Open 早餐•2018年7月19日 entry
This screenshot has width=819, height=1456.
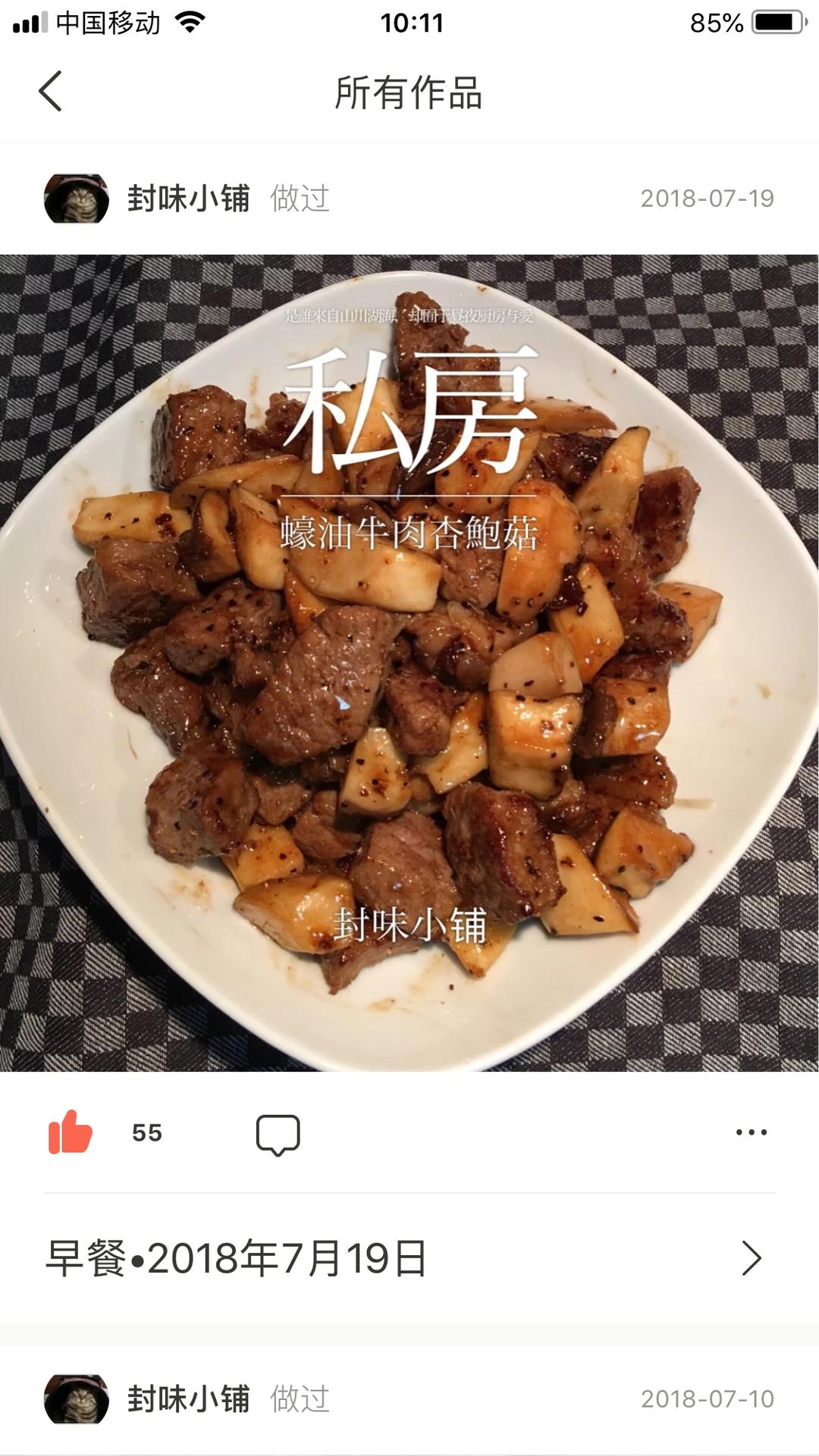409,1258
